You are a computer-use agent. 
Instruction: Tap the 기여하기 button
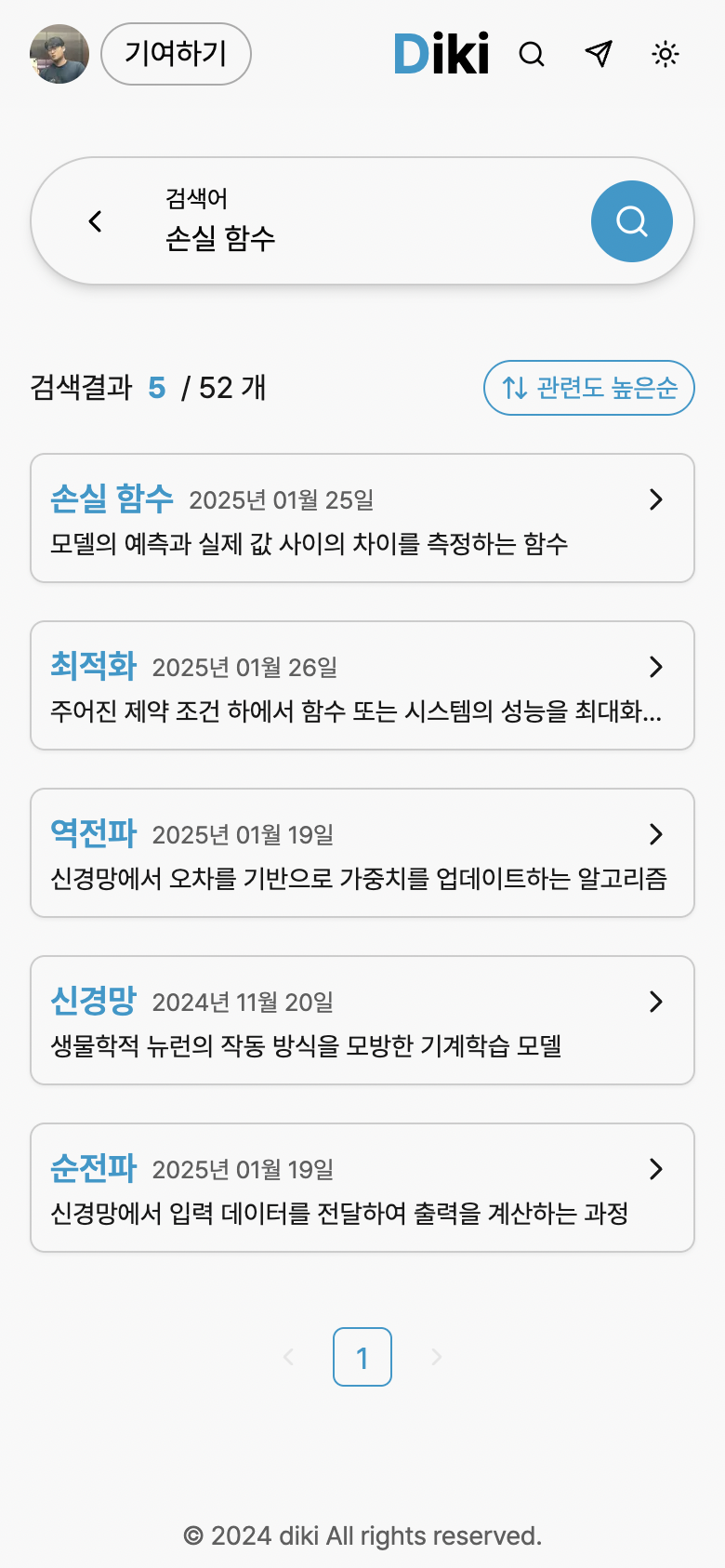[176, 54]
